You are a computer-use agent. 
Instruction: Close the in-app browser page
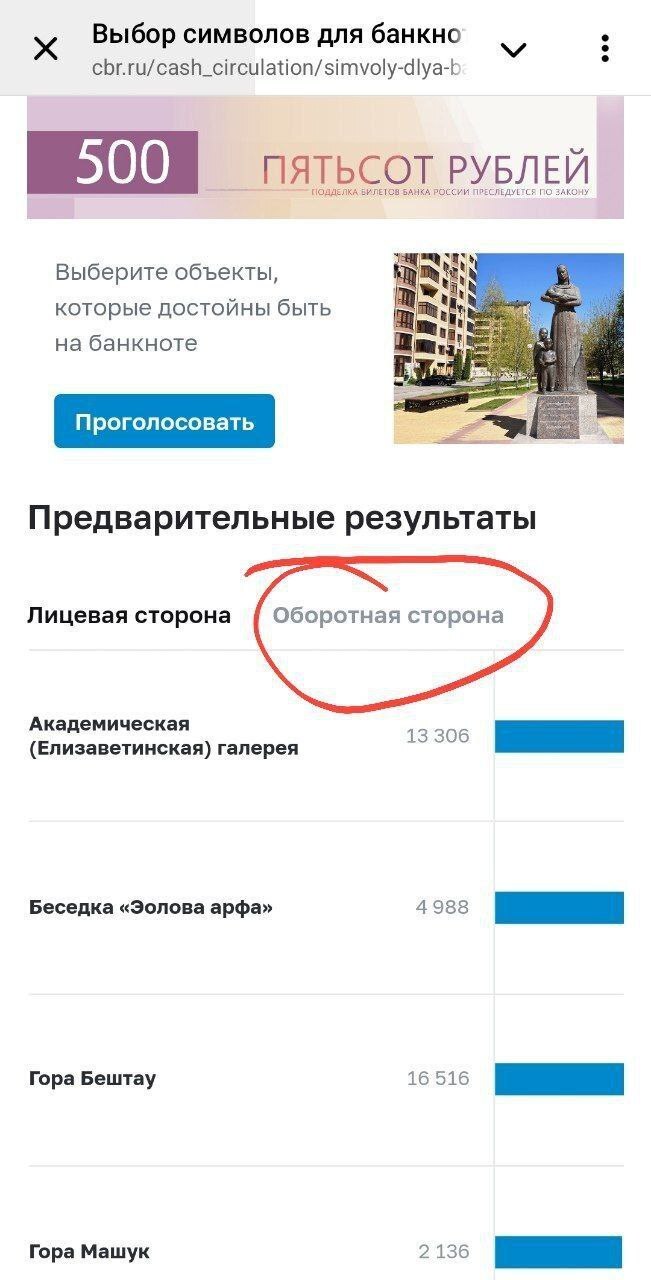(x=46, y=48)
